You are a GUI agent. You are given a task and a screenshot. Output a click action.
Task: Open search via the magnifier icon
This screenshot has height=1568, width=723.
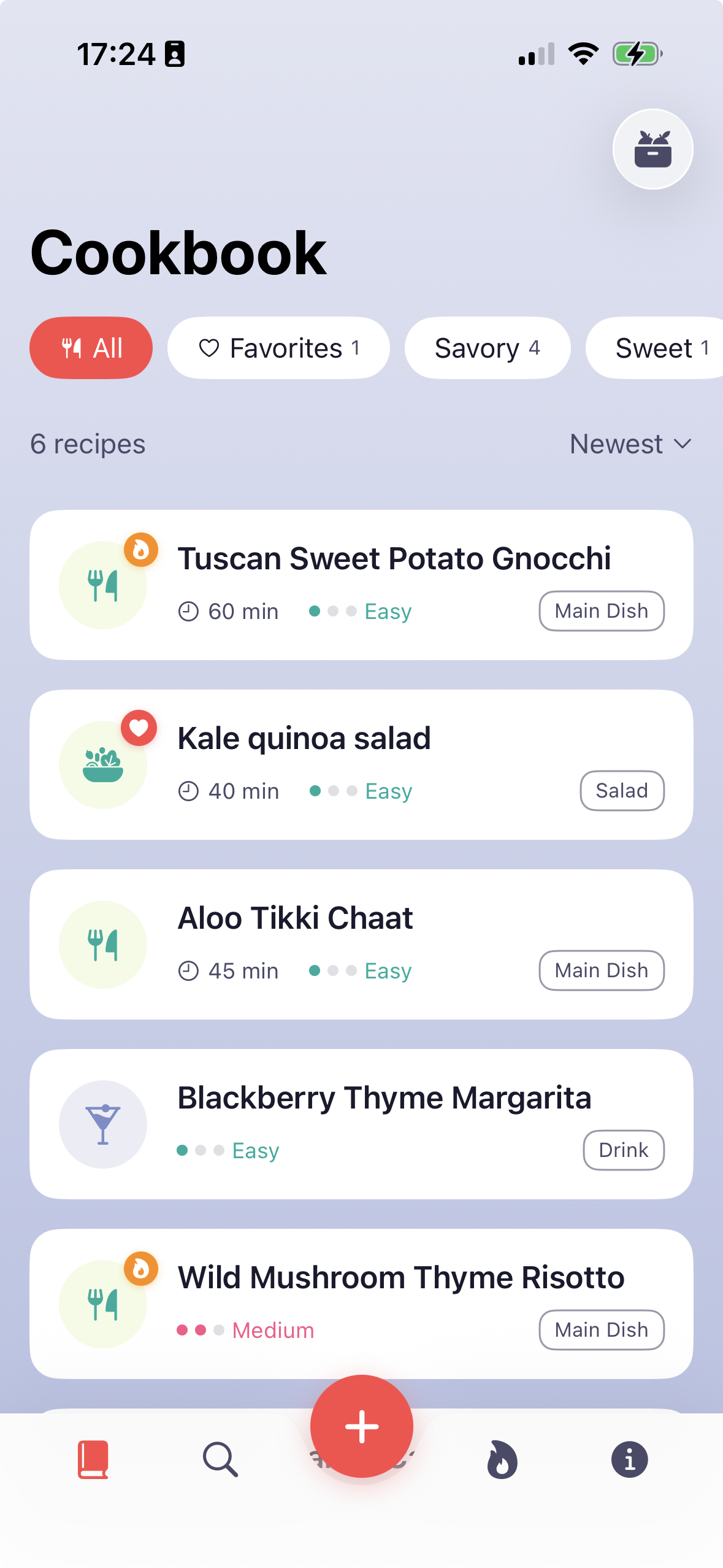point(220,1459)
